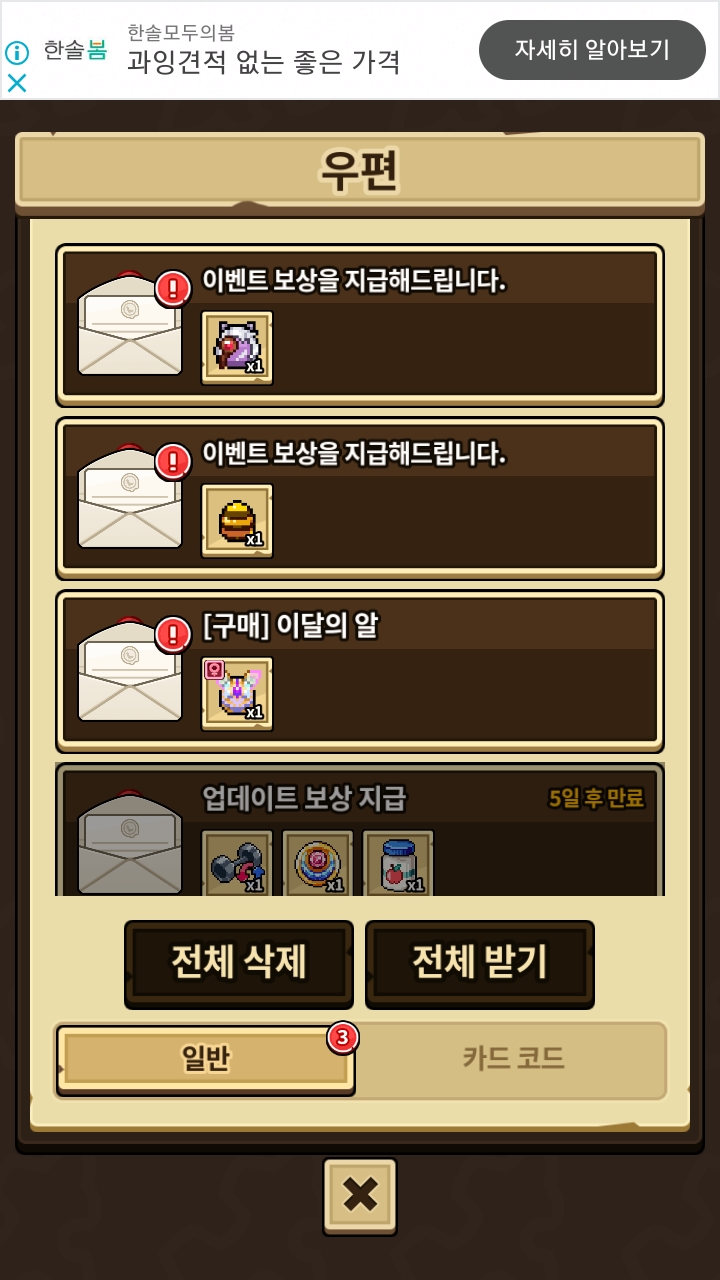Open the [구매] 이달의 알 mail
Viewport: 720px width, 1280px height.
[x=360, y=671]
